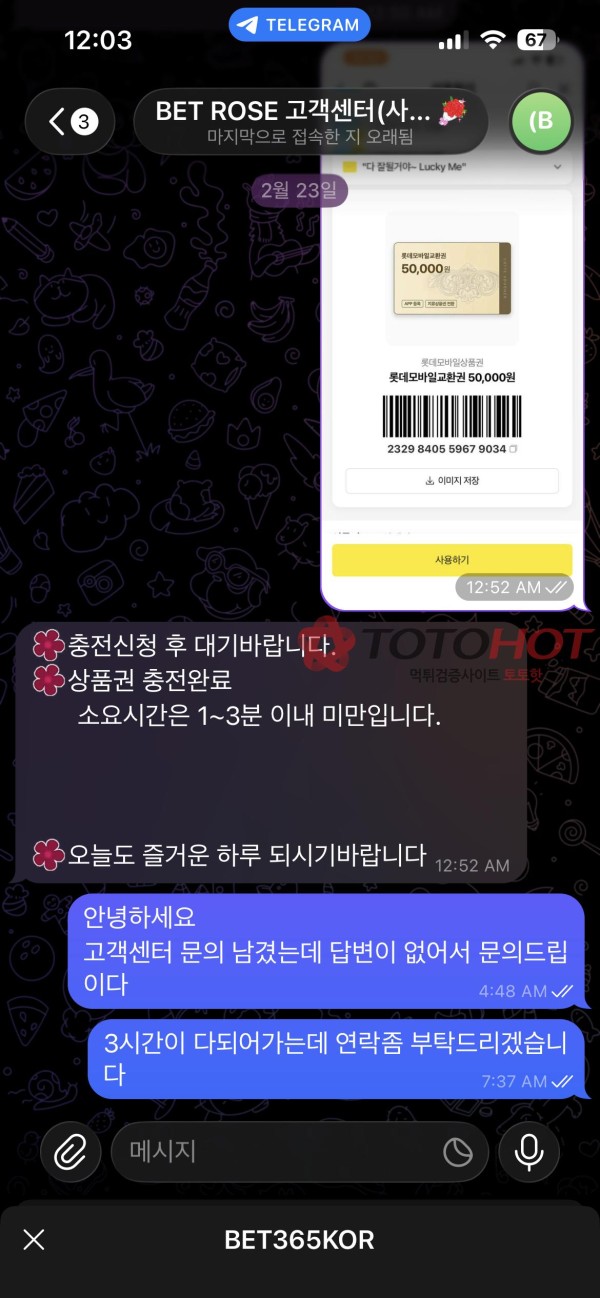
Task: Close the BET365KOR bottom bar
Action: (x=34, y=1241)
